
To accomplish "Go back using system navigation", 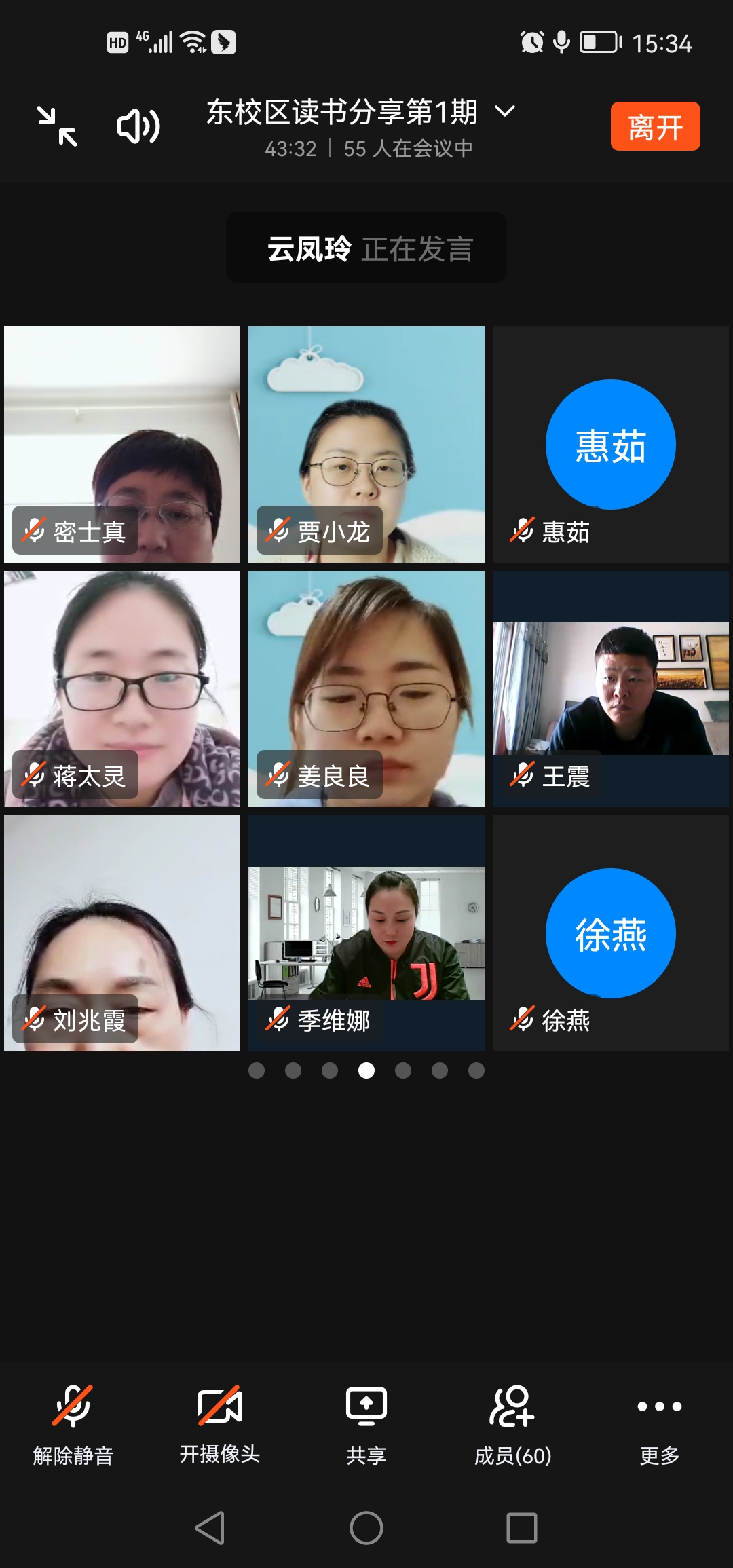I will (x=210, y=1528).
